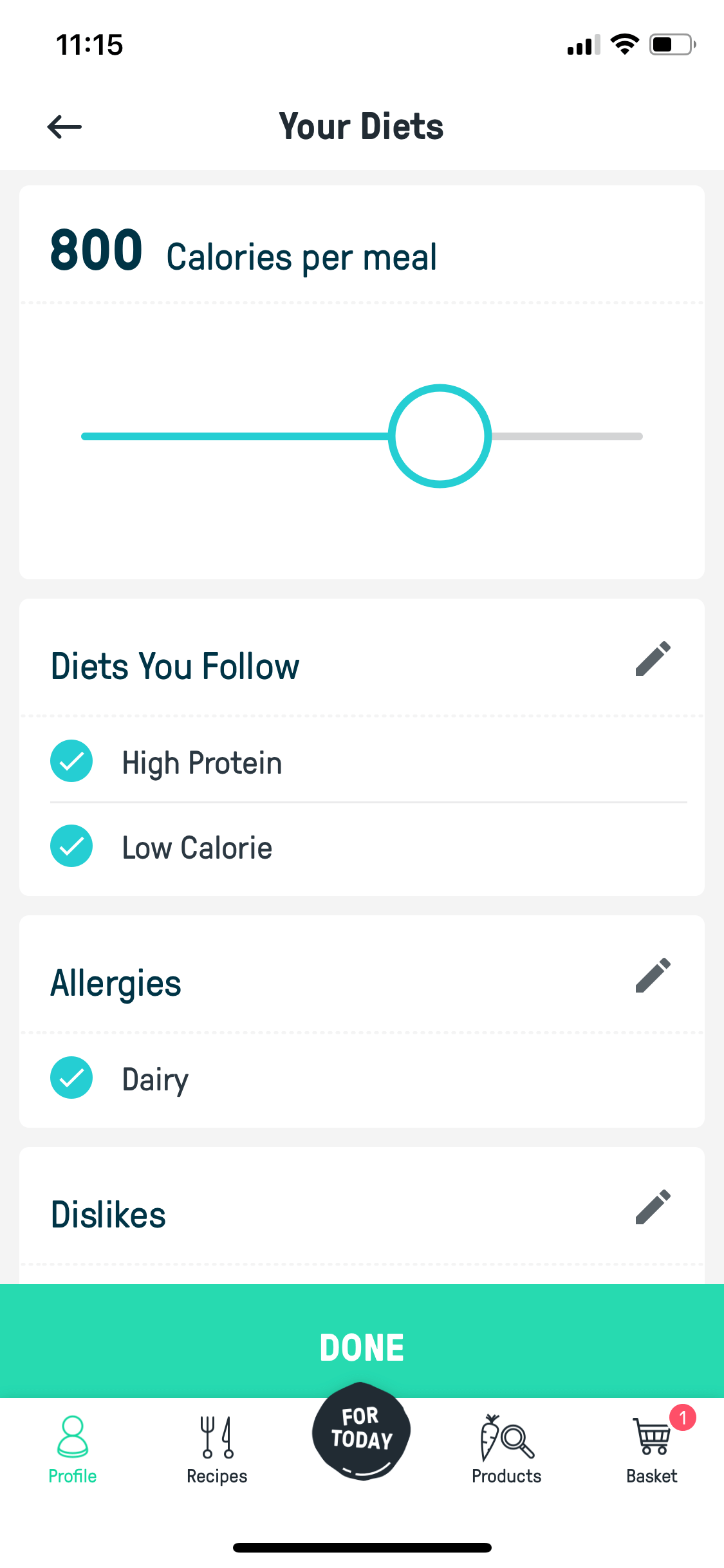The image size is (724, 1568).
Task: Uncheck the Dairy allergy
Action: pos(71,1078)
